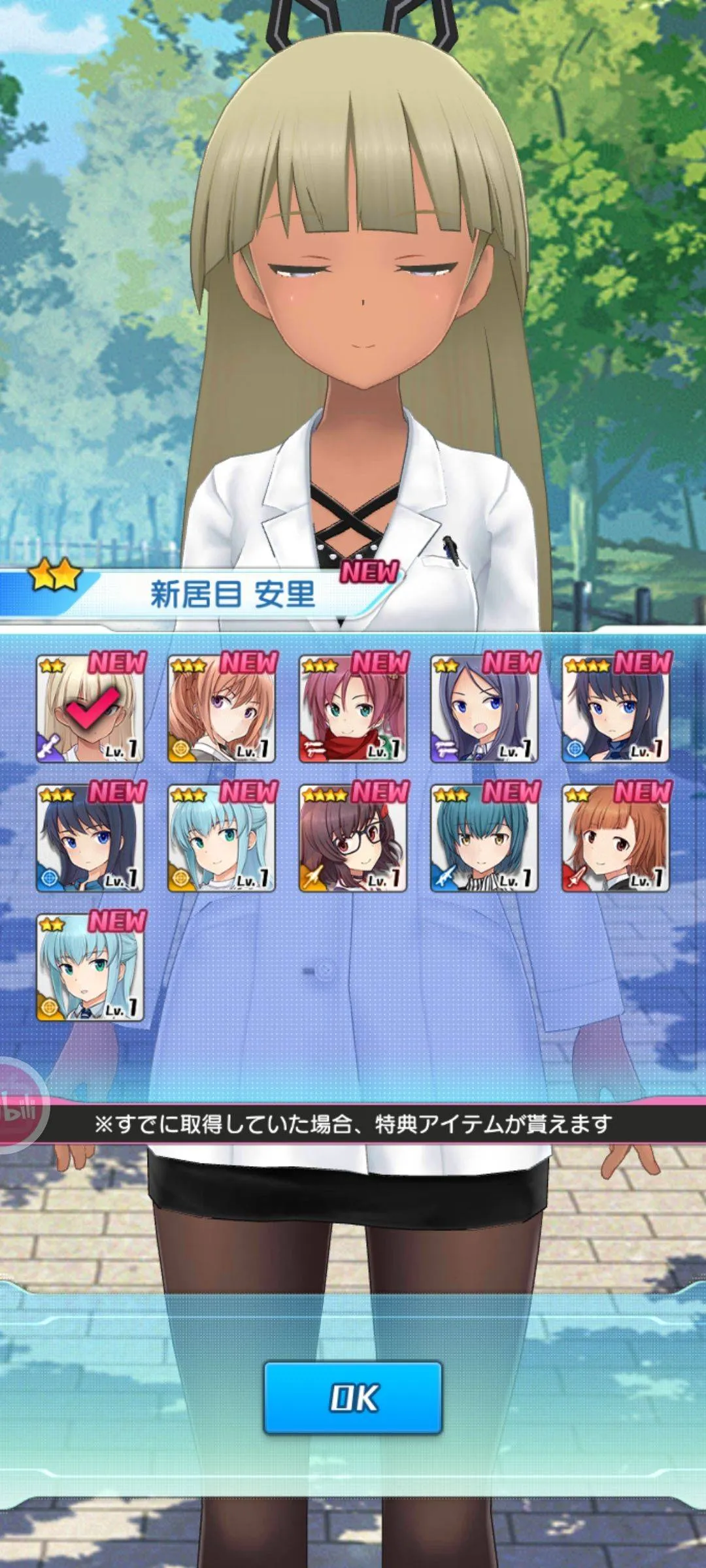Screen dimensions: 706x1568
Task: Select the two-star light-blue-haired character in last row
Action: (90, 968)
